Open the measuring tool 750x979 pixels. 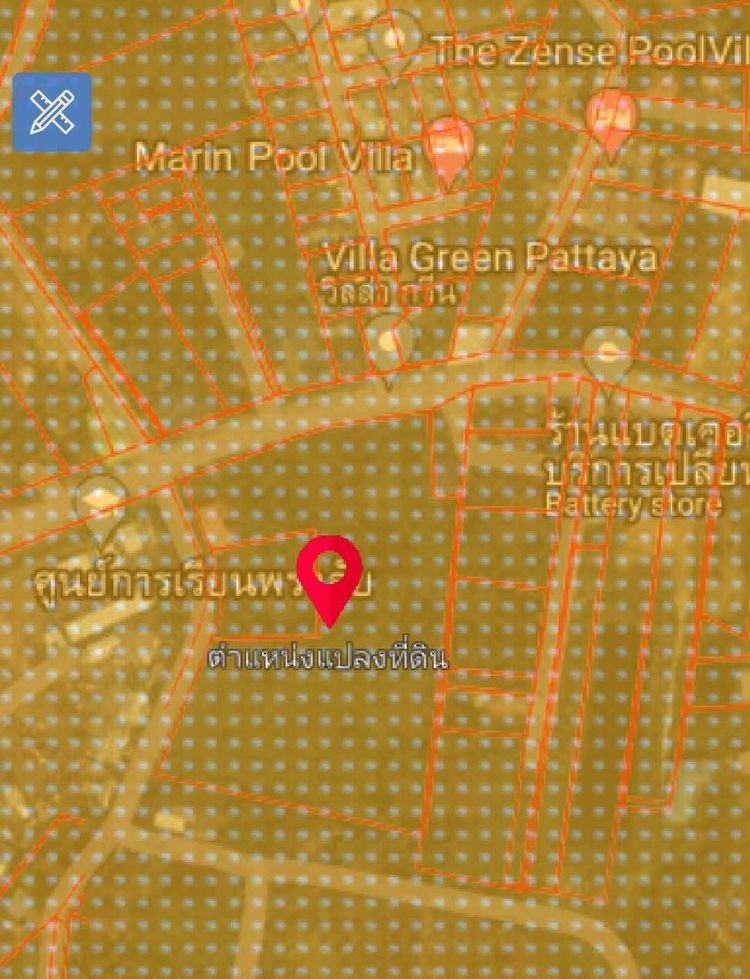(52, 112)
